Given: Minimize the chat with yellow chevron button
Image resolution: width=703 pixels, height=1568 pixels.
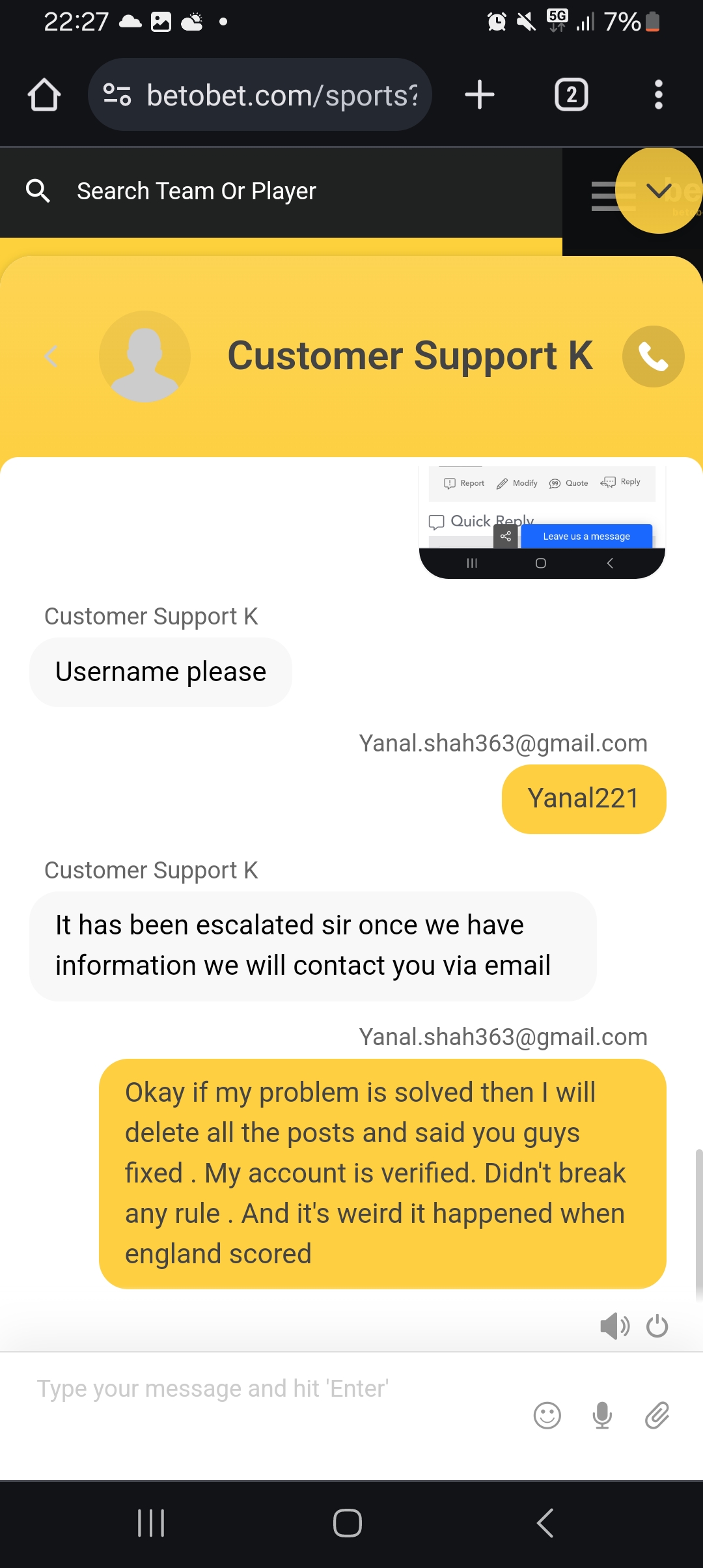Looking at the screenshot, I should click(x=659, y=191).
